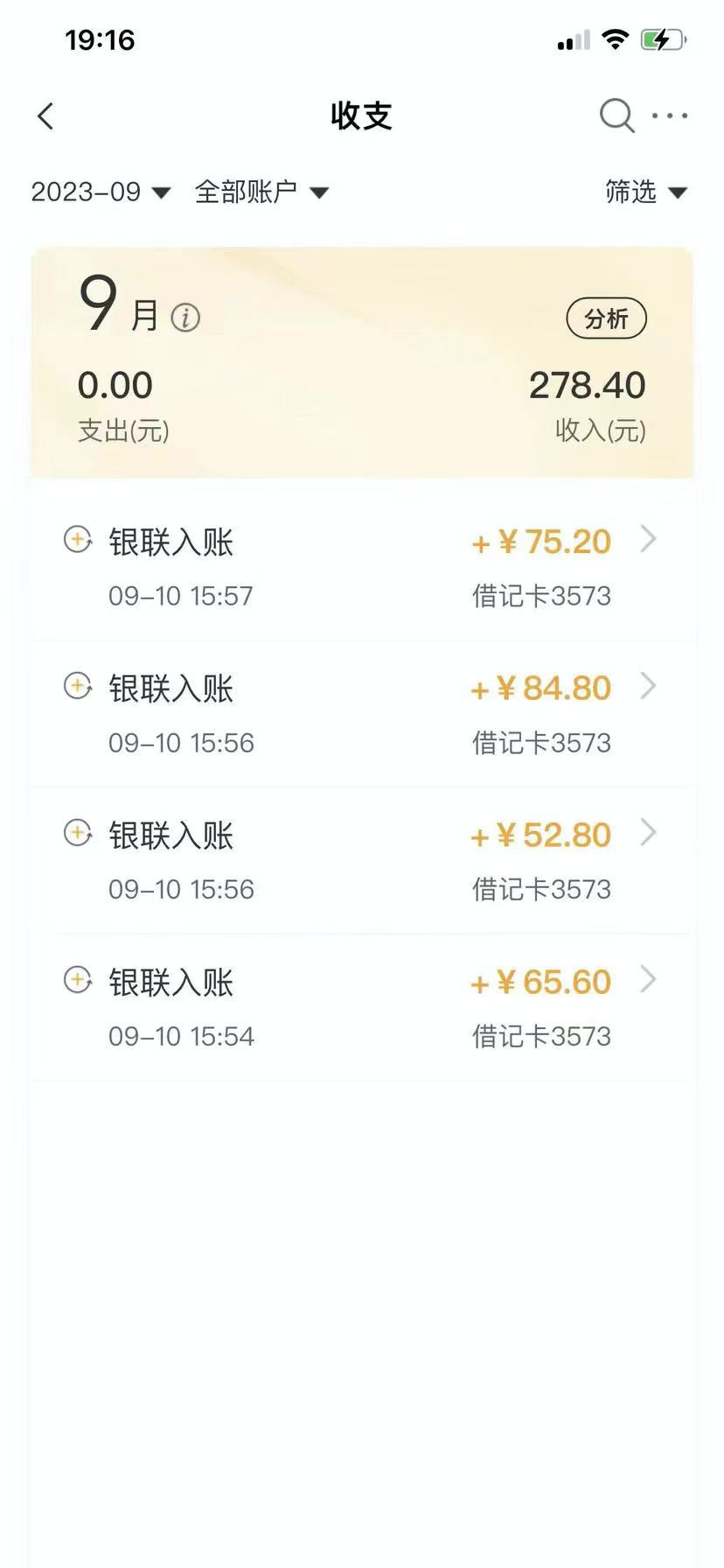Image resolution: width=724 pixels, height=1568 pixels.
Task: Tap the plus icon beside first 银联入账 entry
Action: pos(78,540)
